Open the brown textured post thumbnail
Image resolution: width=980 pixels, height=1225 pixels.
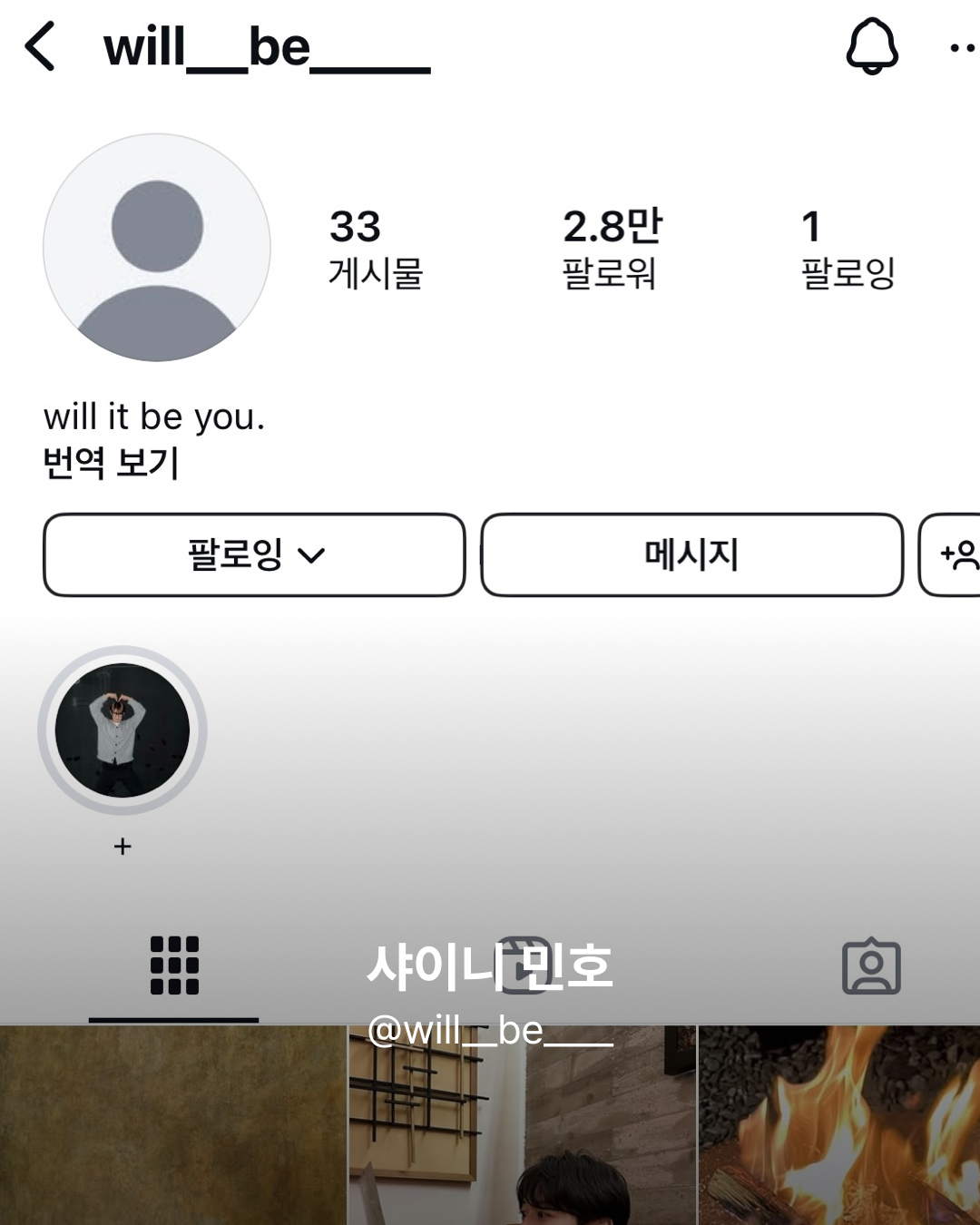coord(172,1125)
